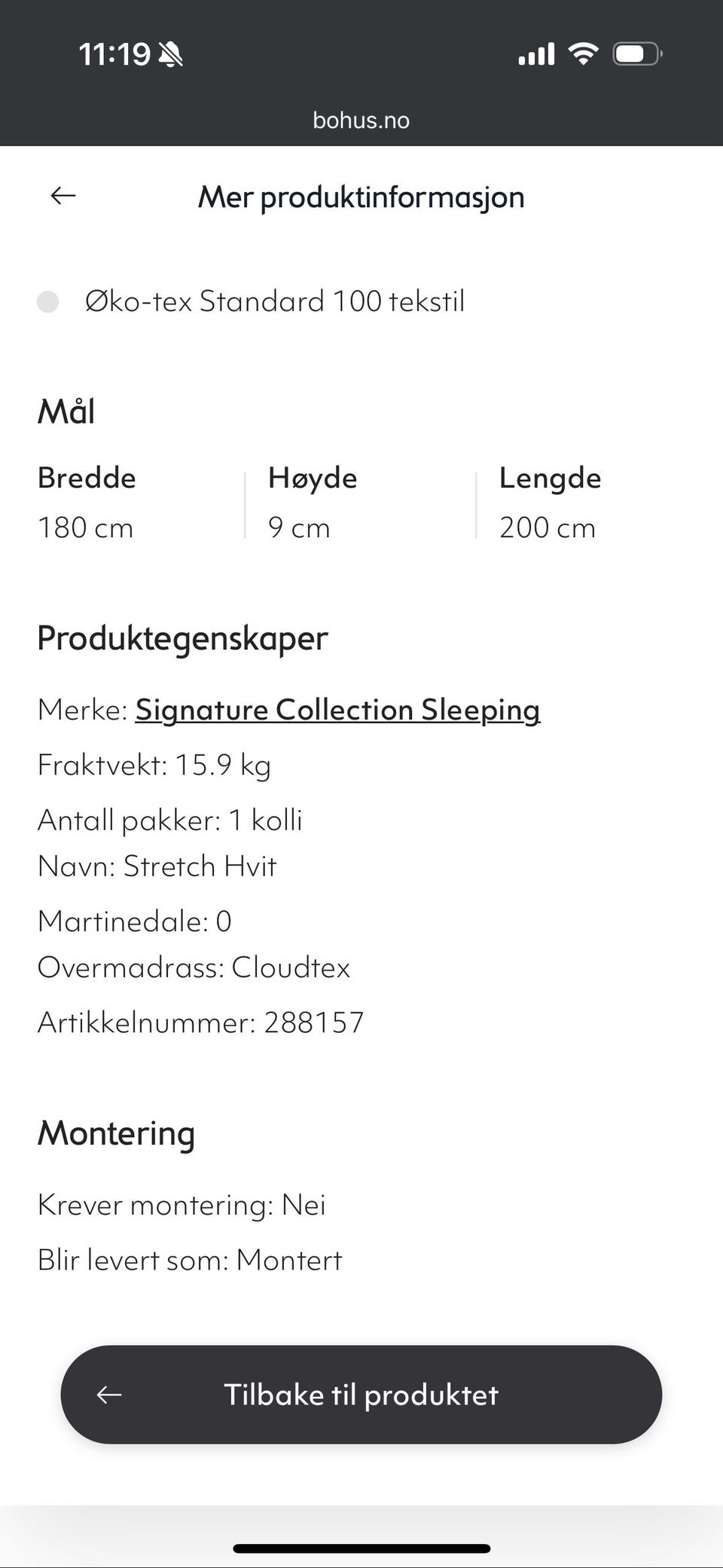Tap the Høyde 9 cm measurement
The height and width of the screenshot is (1568, 723).
point(300,527)
